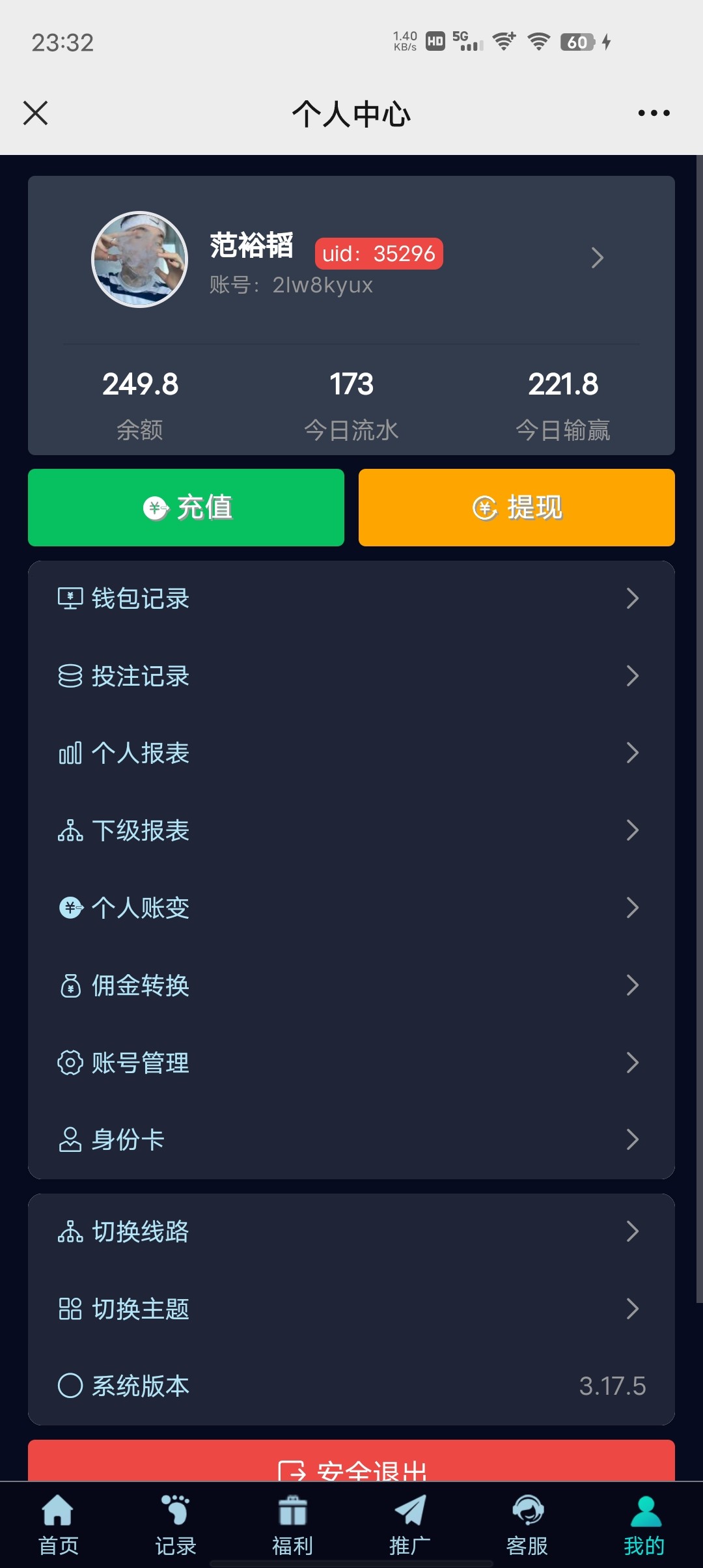Select the 投注记录 stacked-coins icon
The width and height of the screenshot is (703, 1568).
point(70,676)
